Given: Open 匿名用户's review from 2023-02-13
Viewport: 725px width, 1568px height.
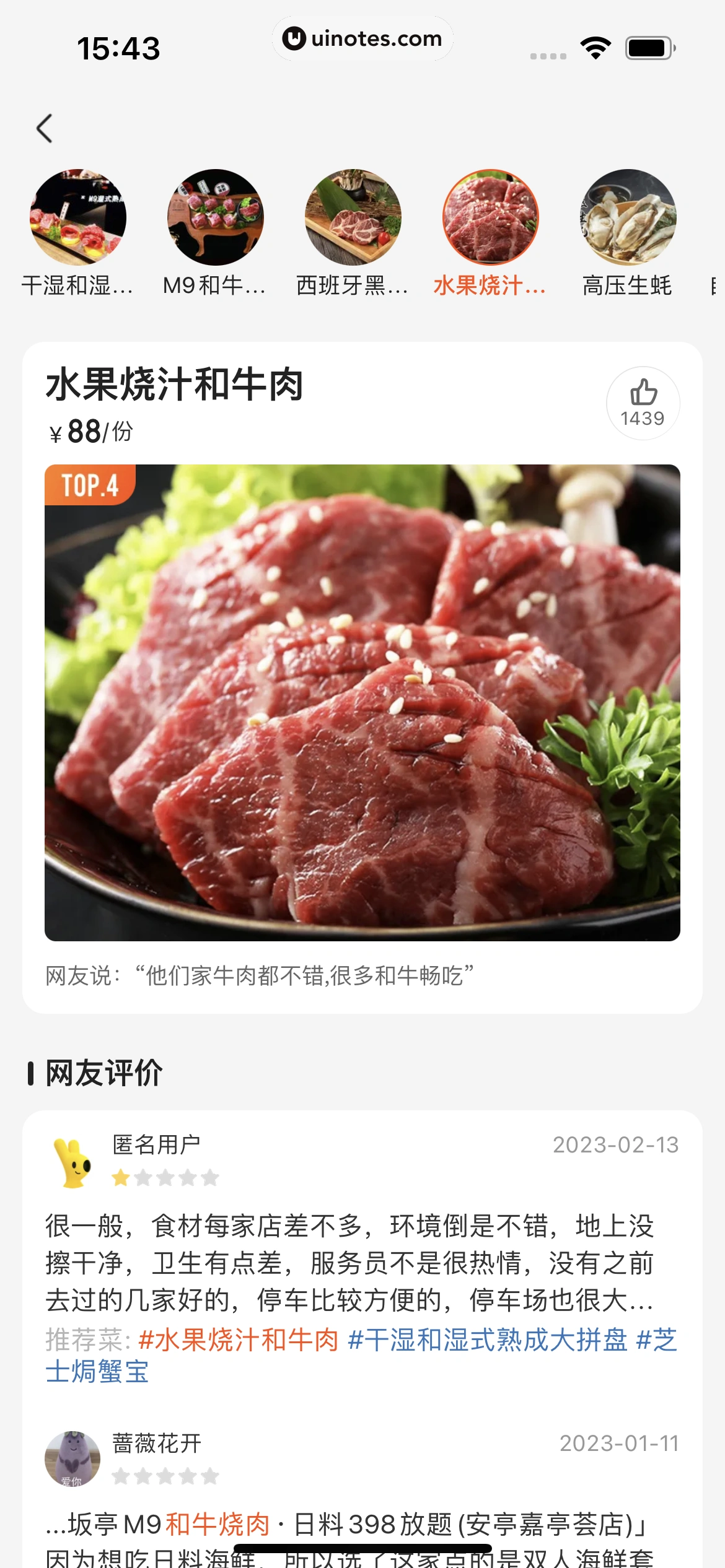Looking at the screenshot, I should coord(349,1263).
